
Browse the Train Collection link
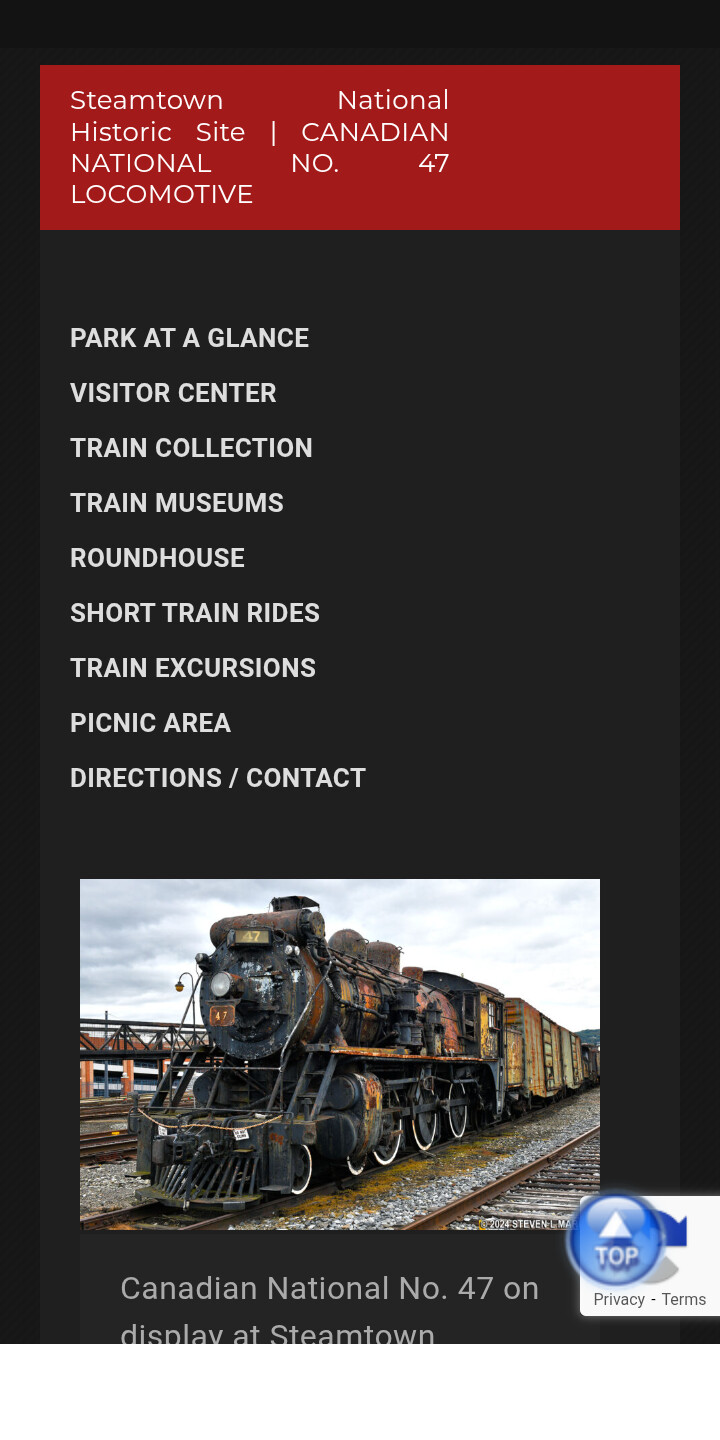(x=191, y=448)
